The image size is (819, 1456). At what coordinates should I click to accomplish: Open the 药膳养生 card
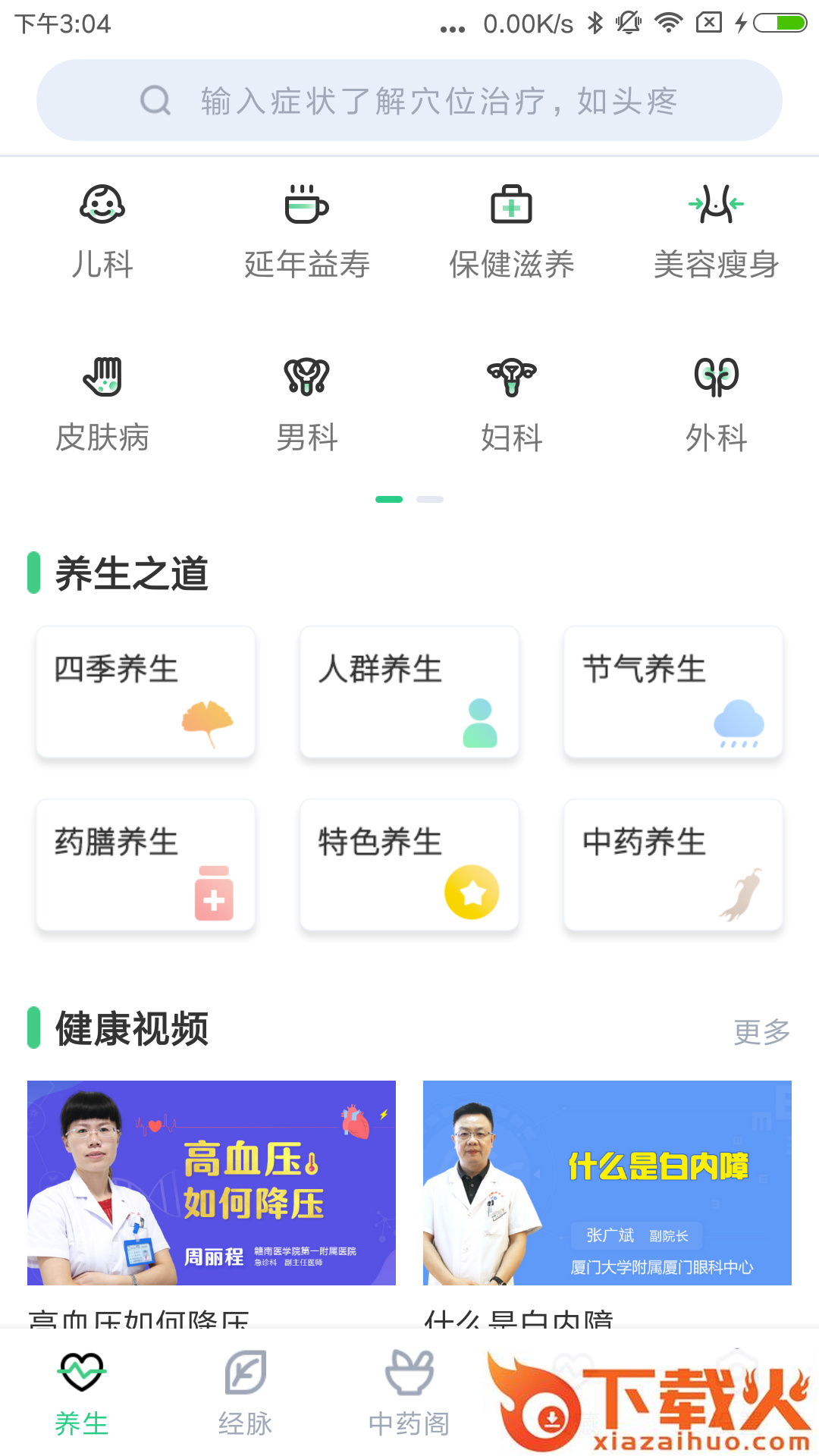click(146, 864)
